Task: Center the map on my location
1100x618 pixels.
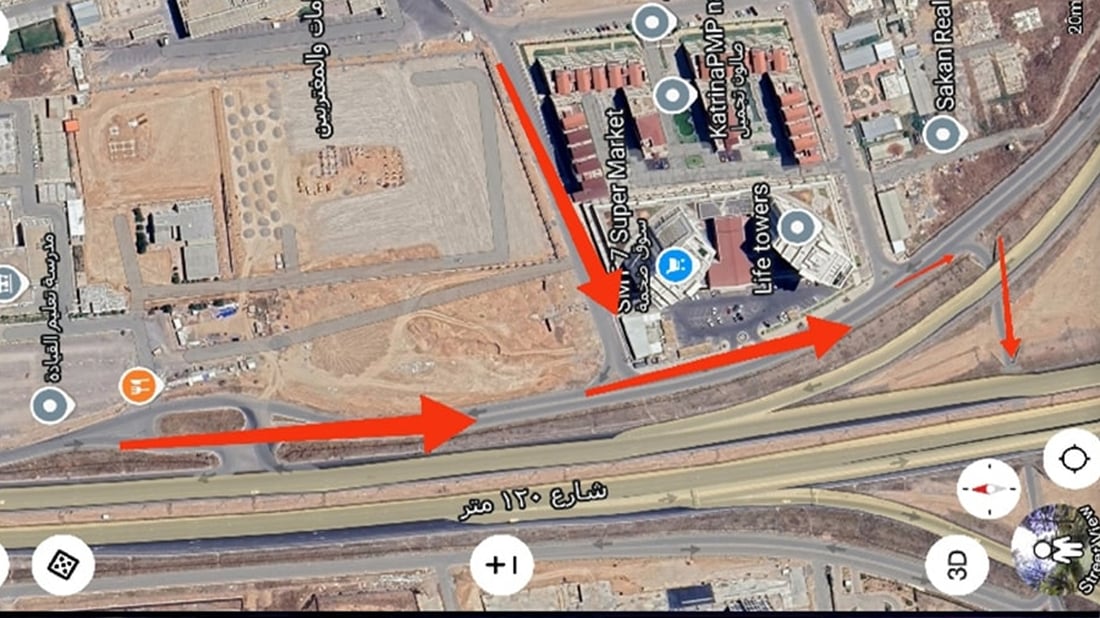Action: (1073, 459)
